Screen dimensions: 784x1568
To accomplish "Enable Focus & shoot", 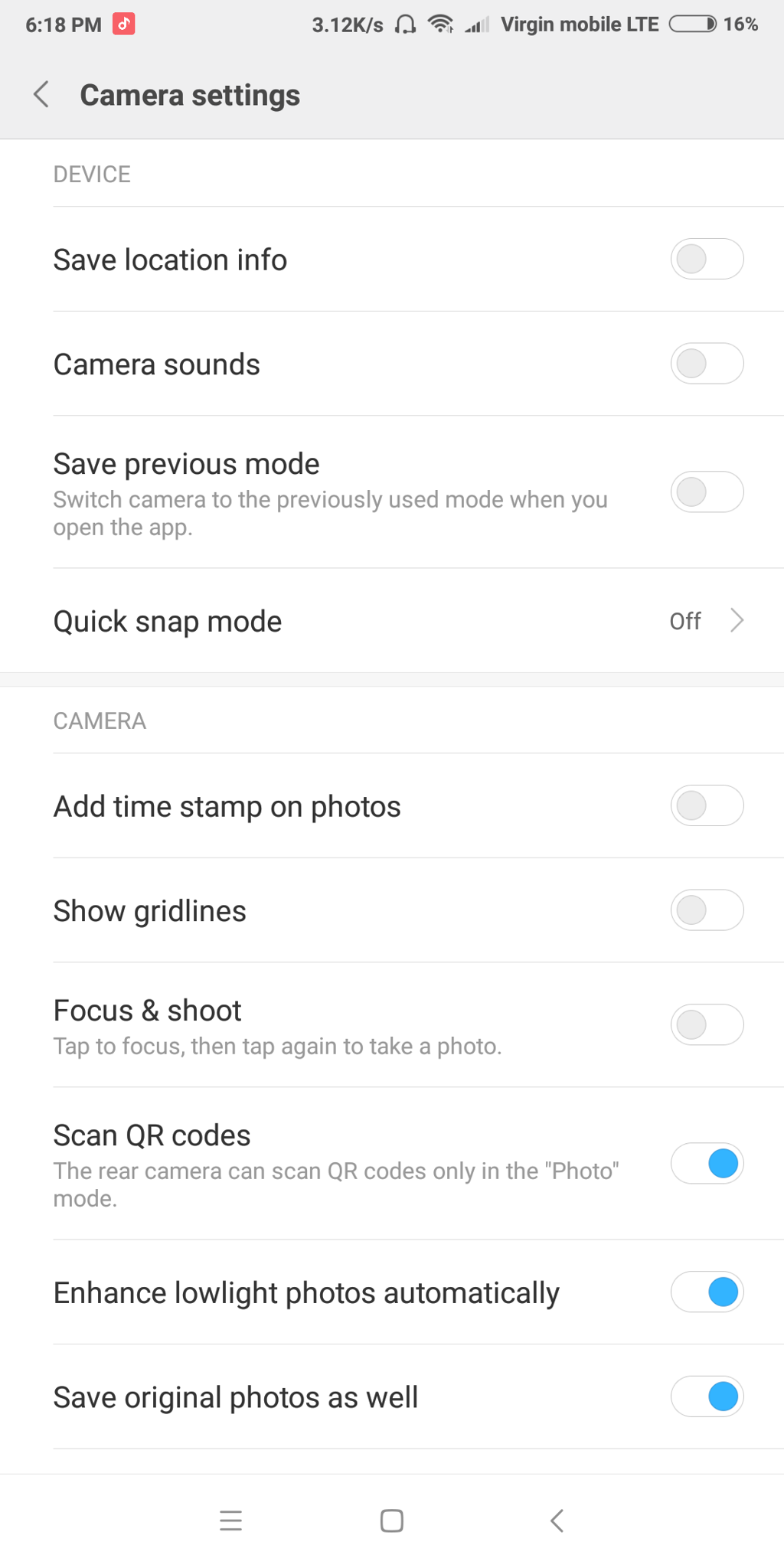I will (707, 1025).
